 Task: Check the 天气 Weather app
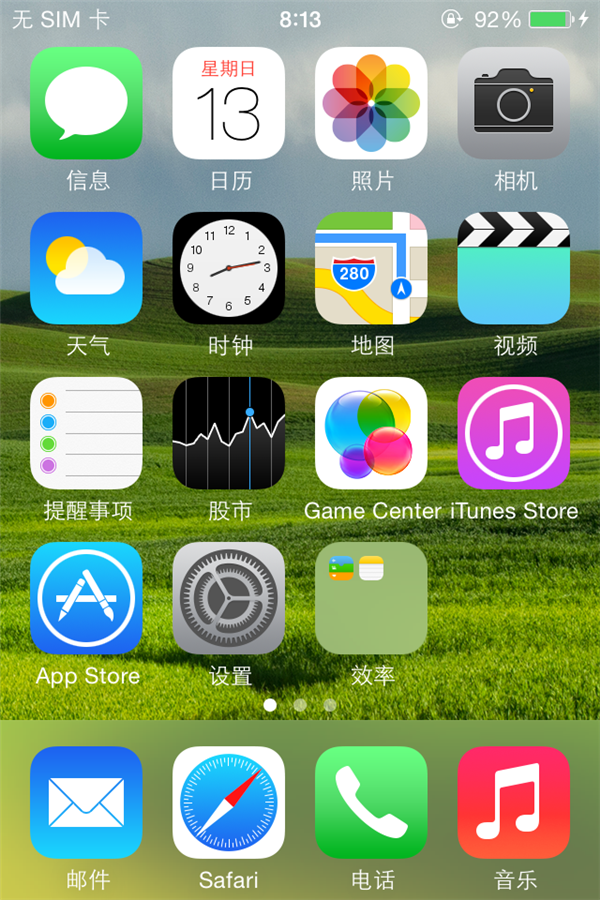pyautogui.click(x=86, y=268)
